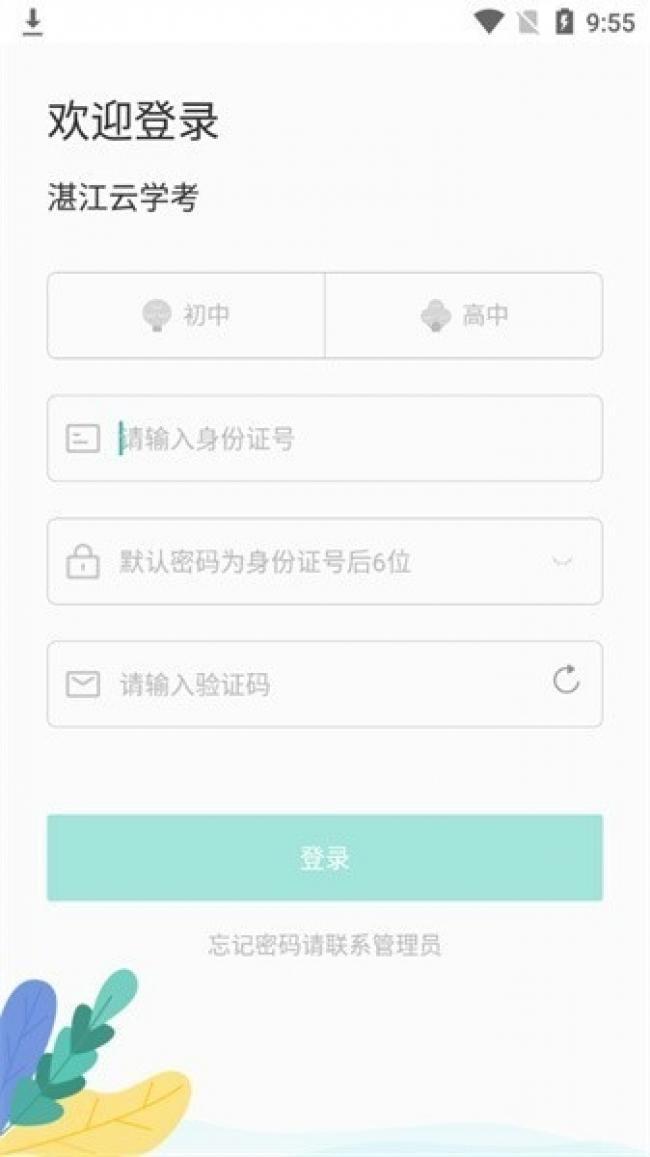
Task: Enter the 请输入验证码 field
Action: 325,684
